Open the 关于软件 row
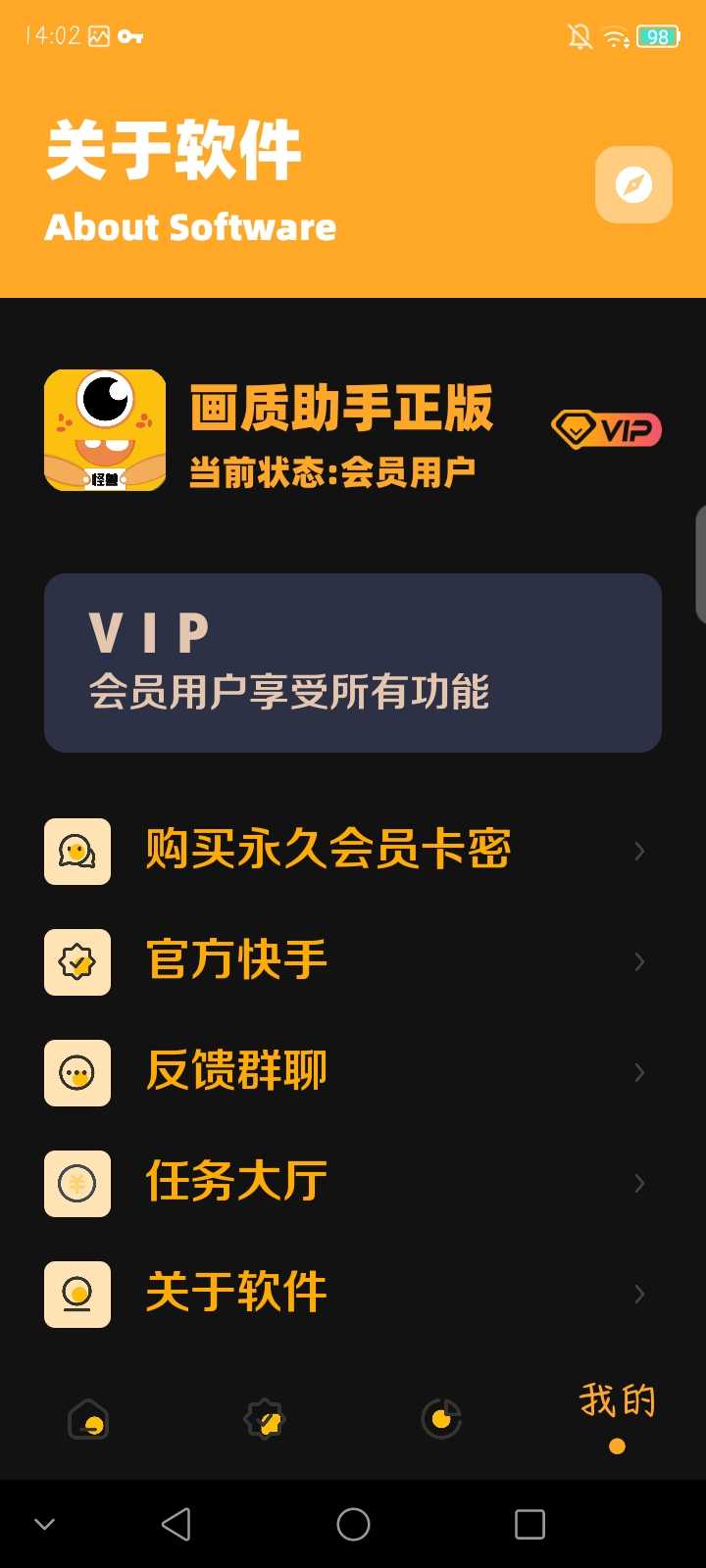Viewport: 706px width, 1568px height. pyautogui.click(x=353, y=1293)
